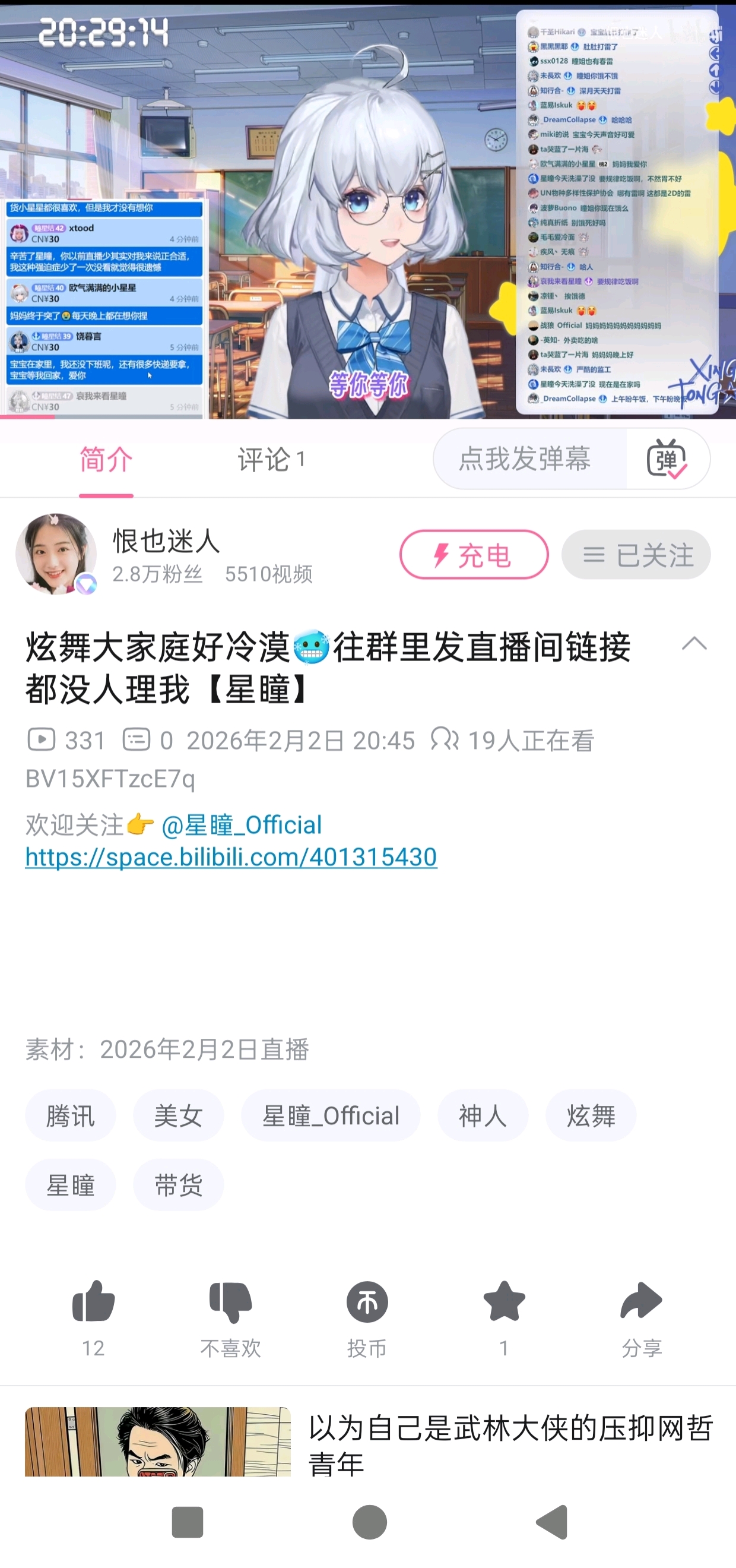Select the 简介 tab
This screenshot has width=736, height=1568.
(x=106, y=460)
